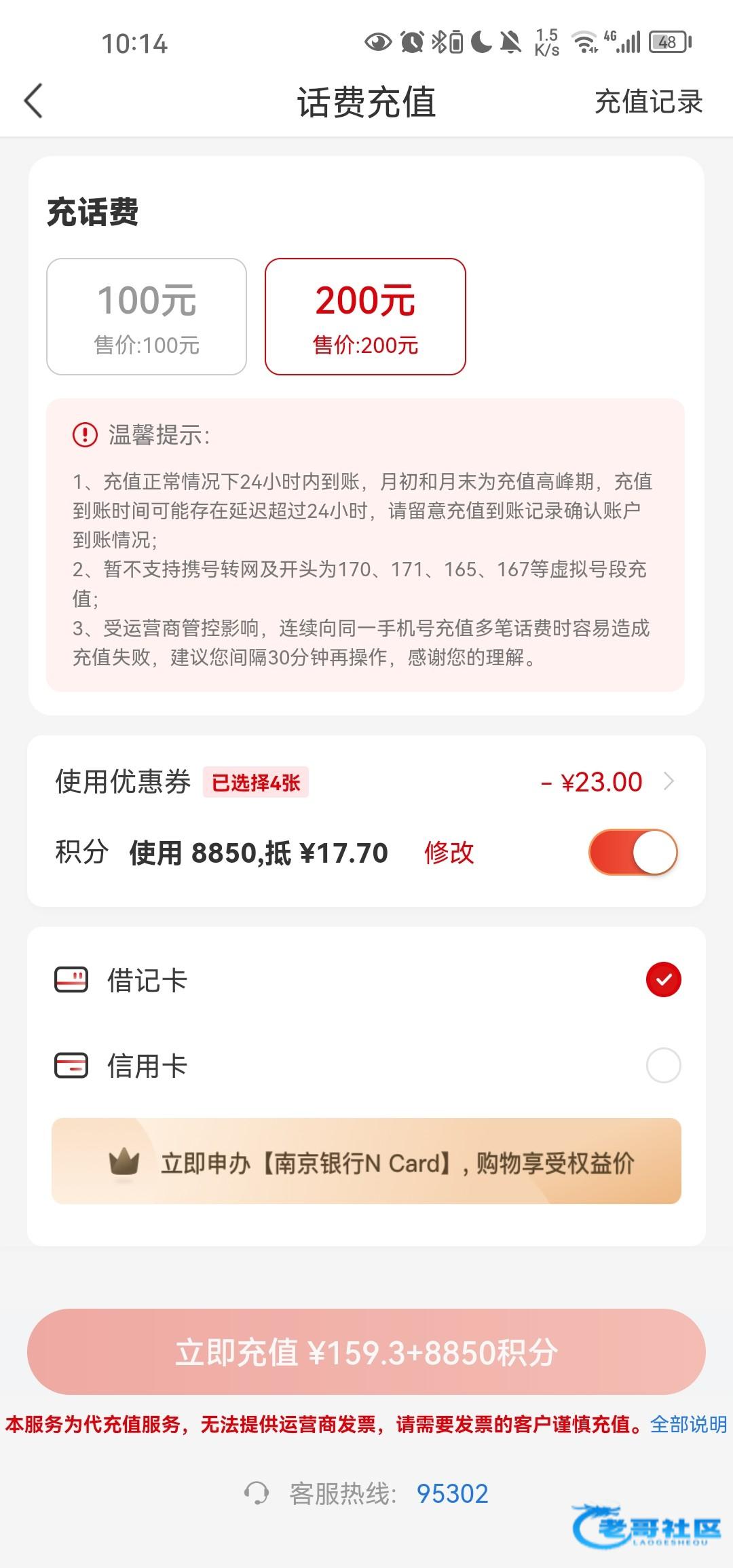Go back using the top-left arrow
Screen dimensions: 733x1568
(33, 101)
